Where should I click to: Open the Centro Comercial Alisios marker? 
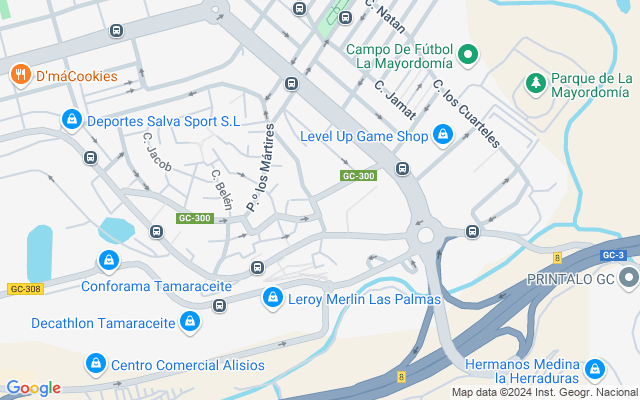[x=96, y=364]
